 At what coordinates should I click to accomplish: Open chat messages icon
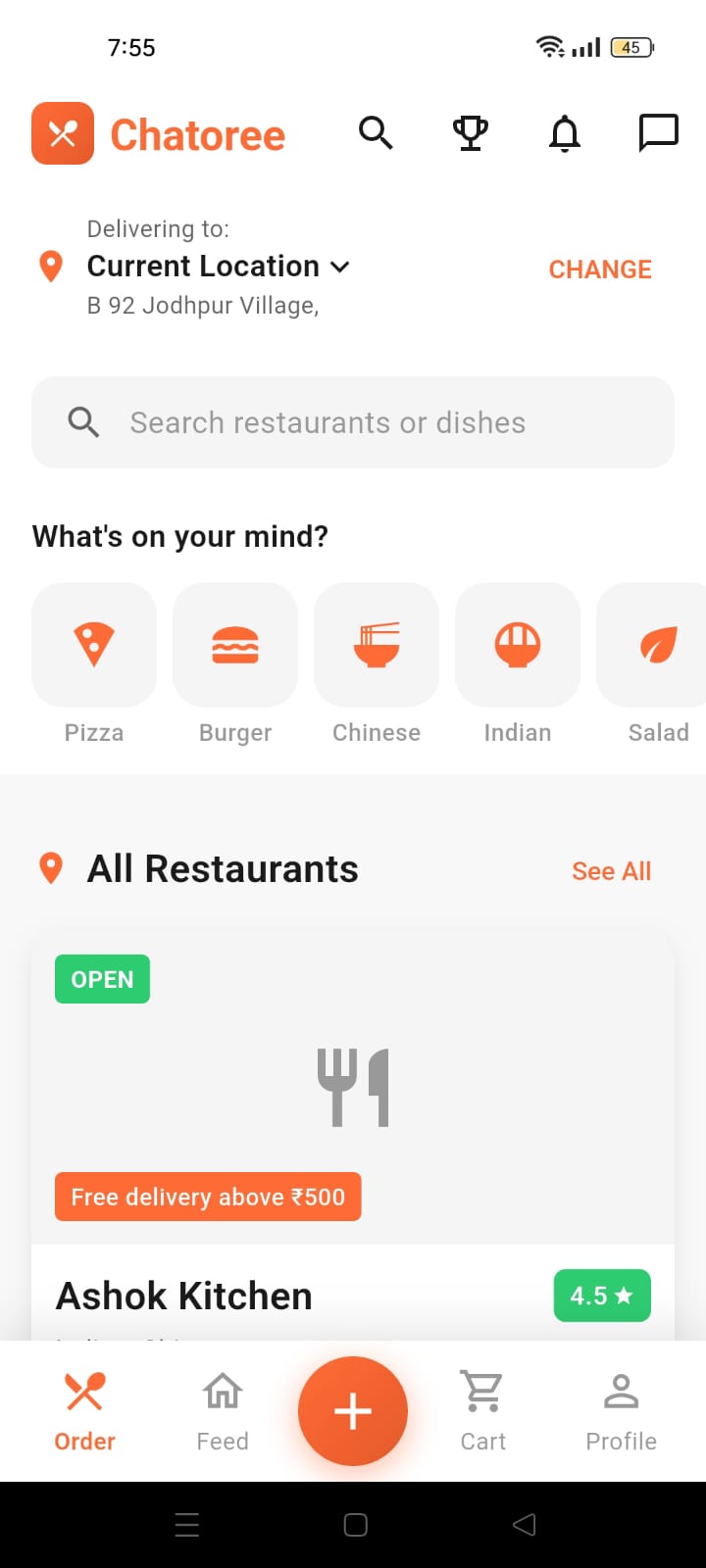(658, 133)
